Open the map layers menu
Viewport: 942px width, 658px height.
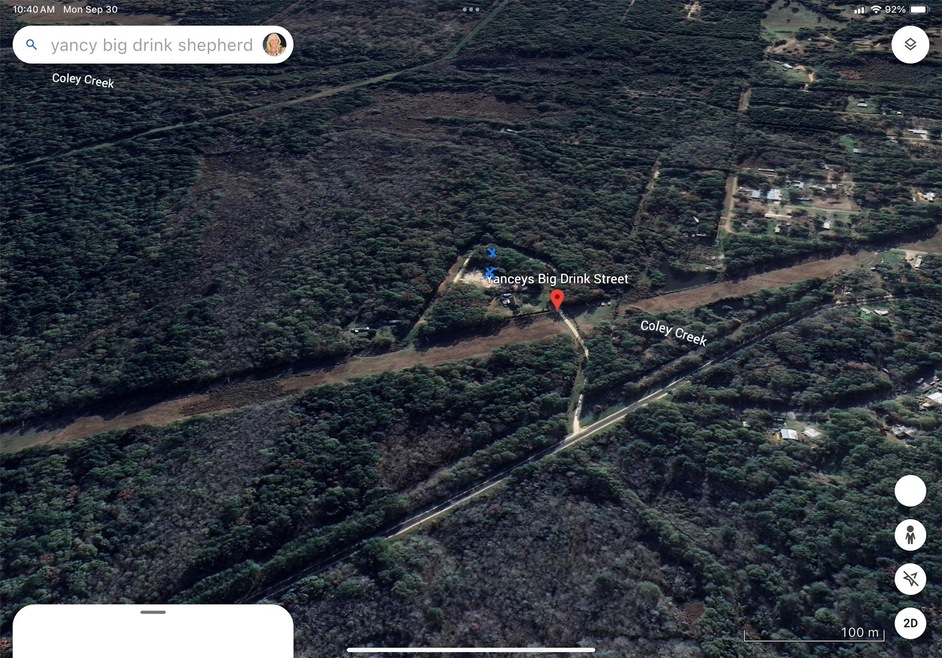(910, 45)
